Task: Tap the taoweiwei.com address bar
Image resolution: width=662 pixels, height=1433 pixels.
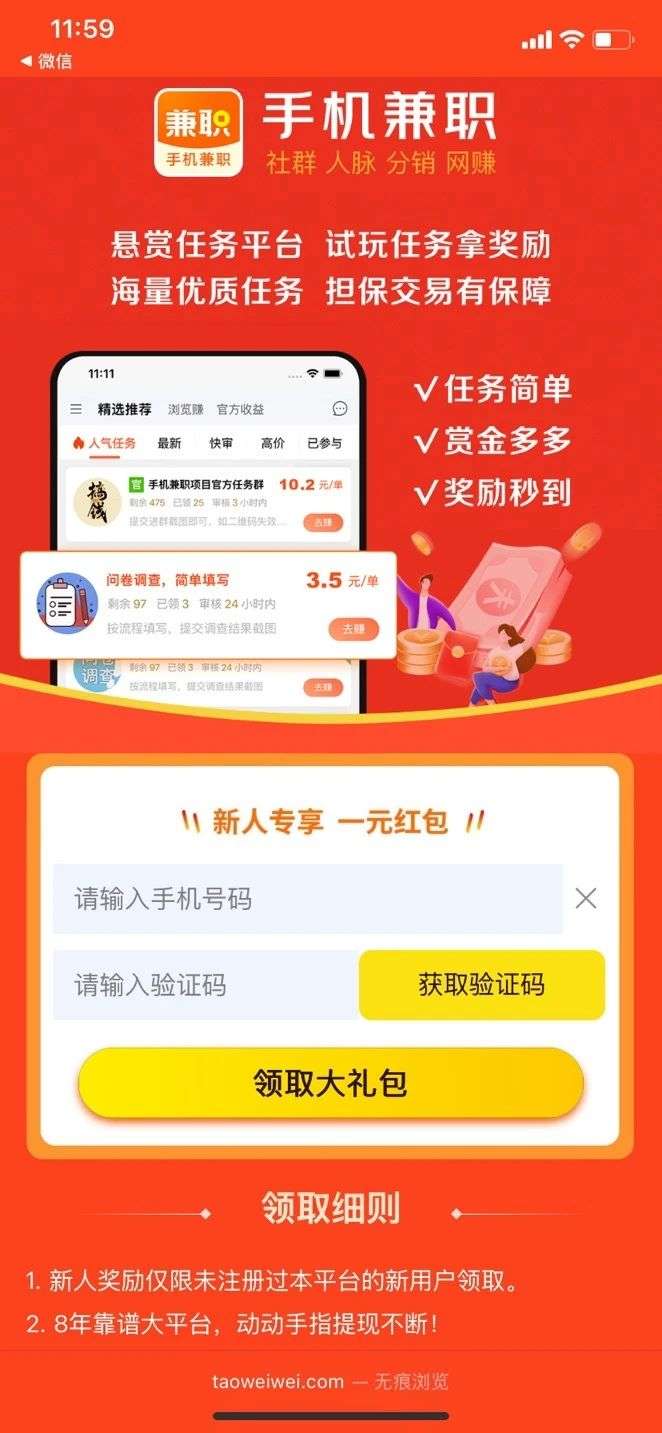Action: [330, 1382]
